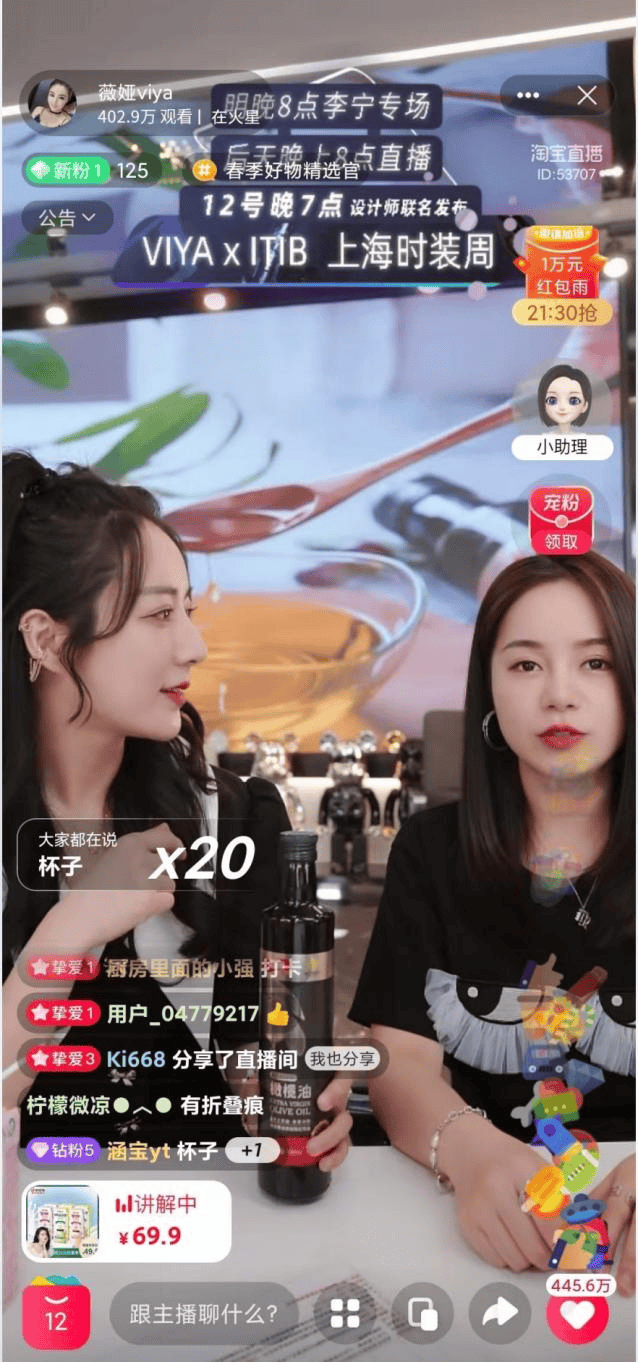The image size is (638, 1362).
Task: Open the ¥69.9 product being explained
Action: [x=125, y=1221]
